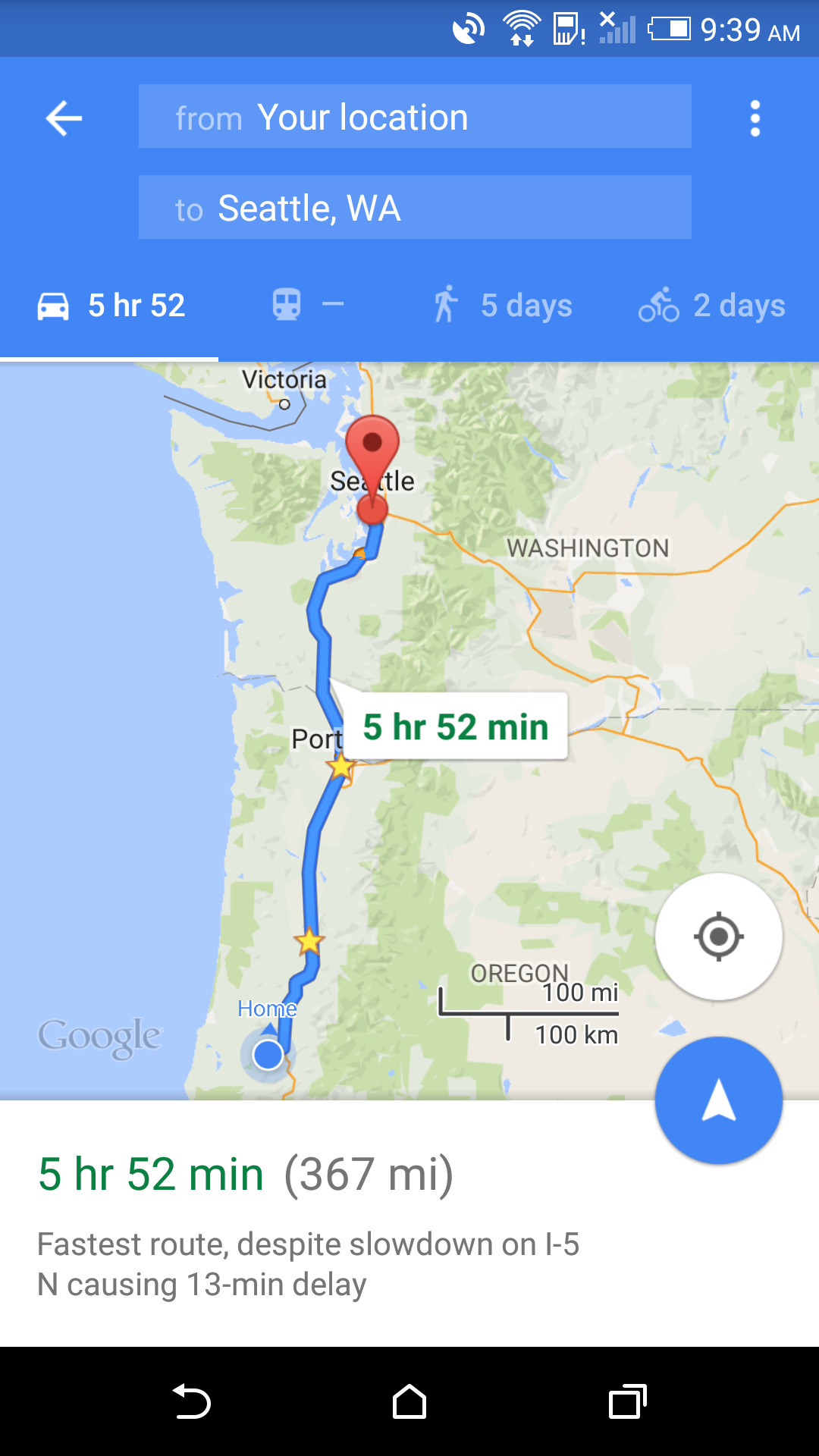Start navigation with the blue arrow button
819x1456 pixels.
pos(719,1100)
